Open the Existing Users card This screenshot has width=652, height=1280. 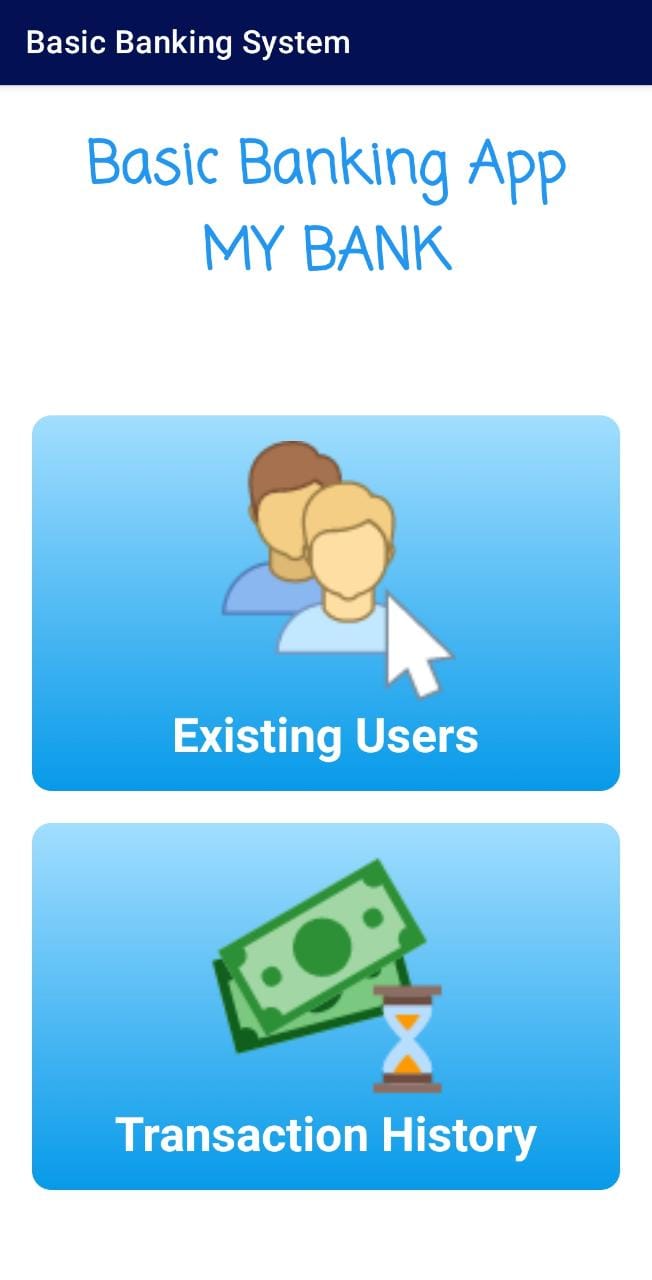(326, 603)
